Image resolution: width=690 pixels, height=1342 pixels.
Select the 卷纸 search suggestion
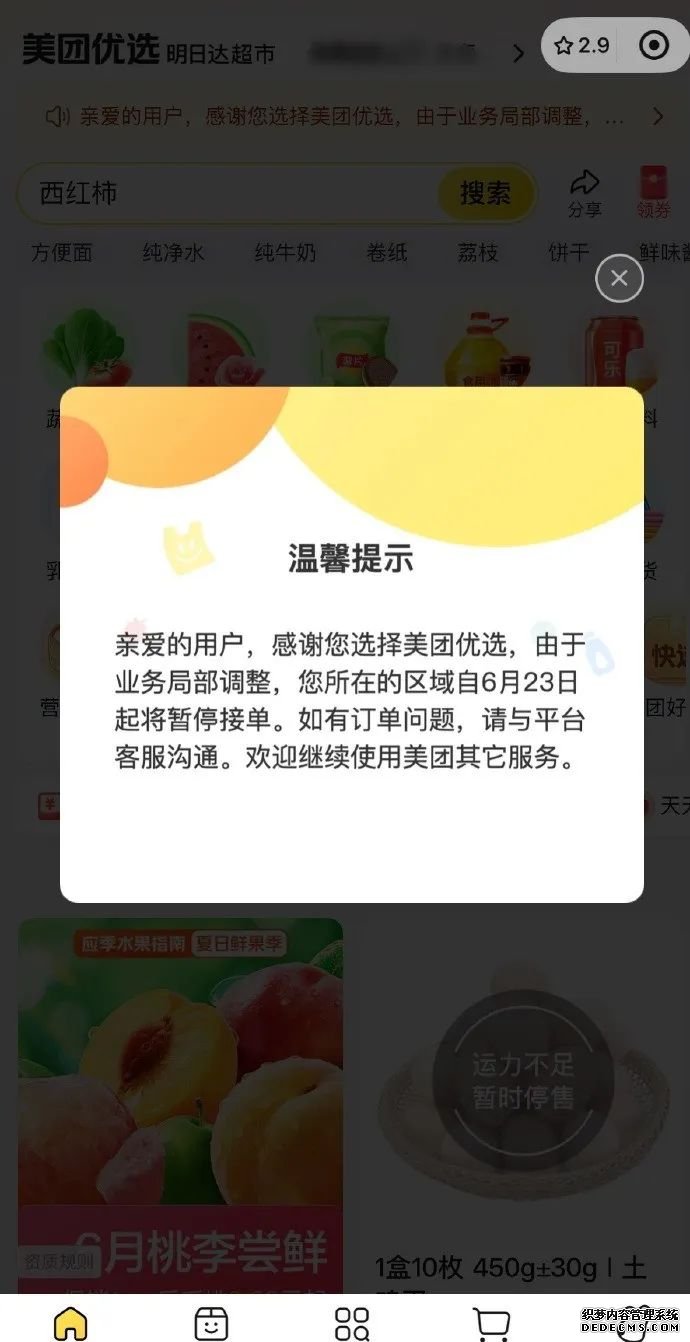[387, 252]
